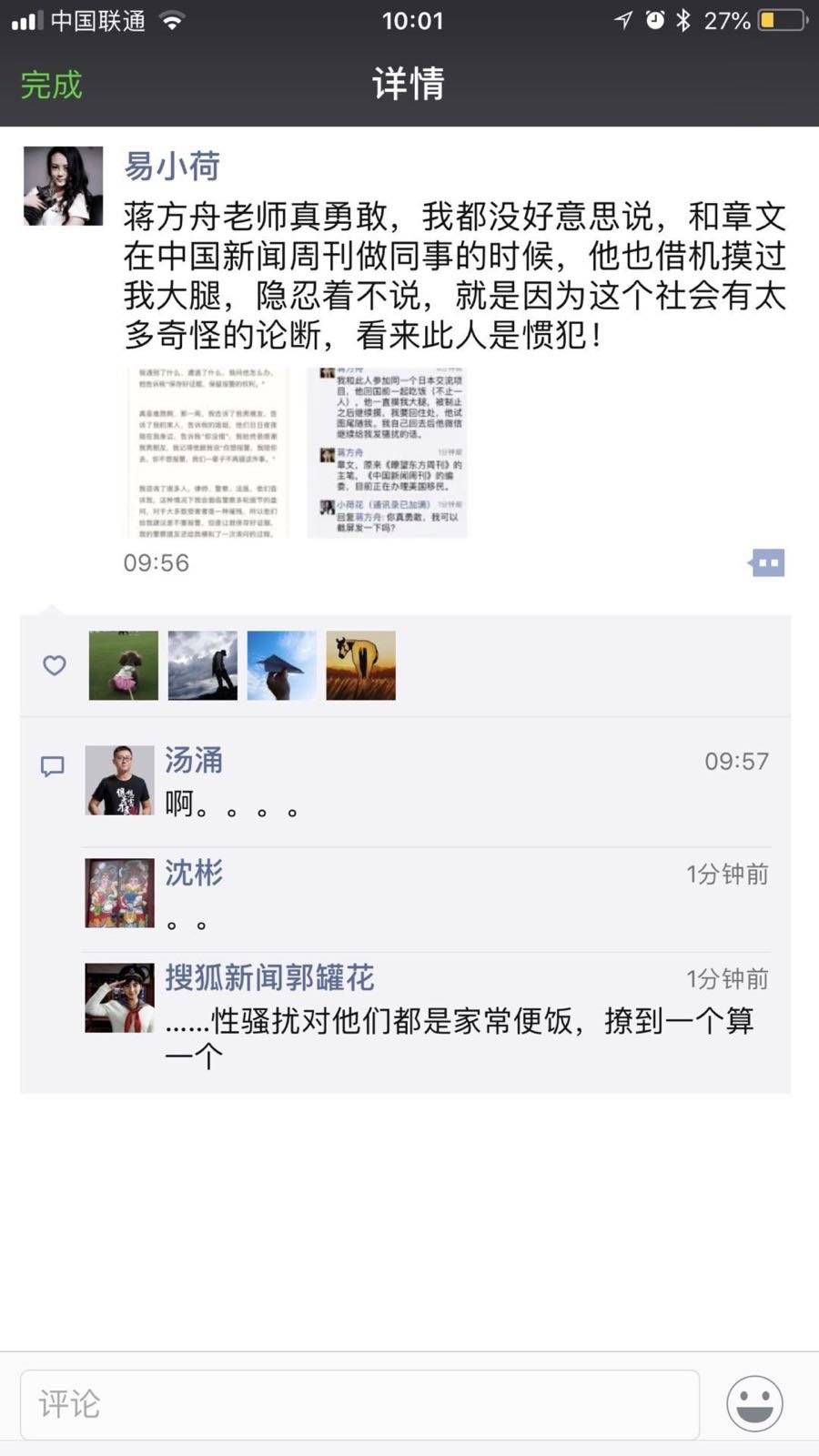
Task: Open the liker with the dog avatar
Action: 124,665
